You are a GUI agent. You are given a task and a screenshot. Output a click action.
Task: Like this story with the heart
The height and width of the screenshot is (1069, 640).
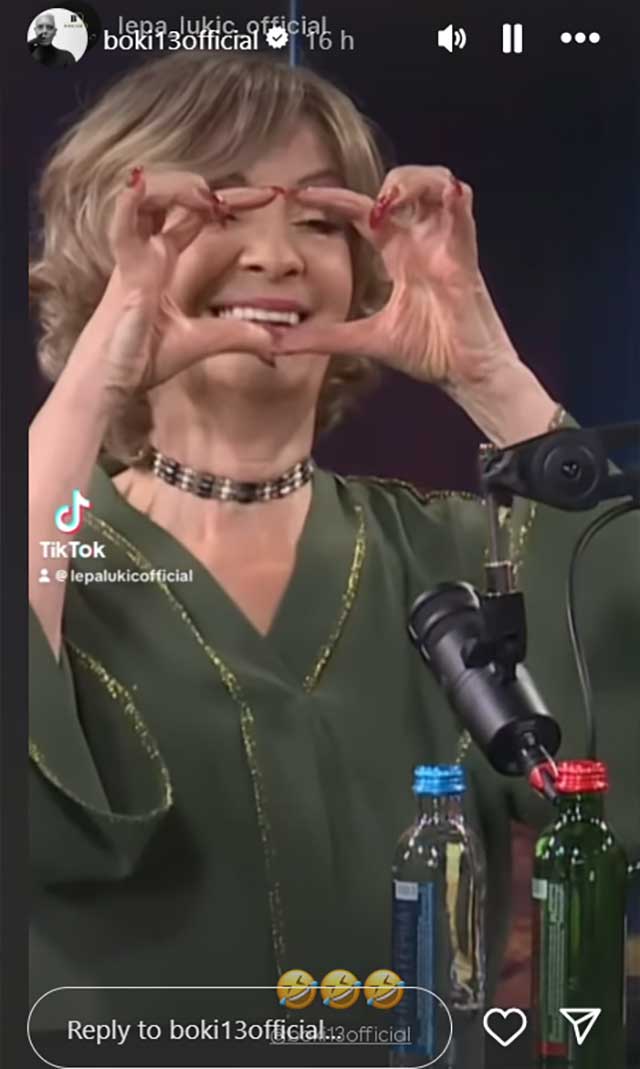click(x=505, y=1027)
